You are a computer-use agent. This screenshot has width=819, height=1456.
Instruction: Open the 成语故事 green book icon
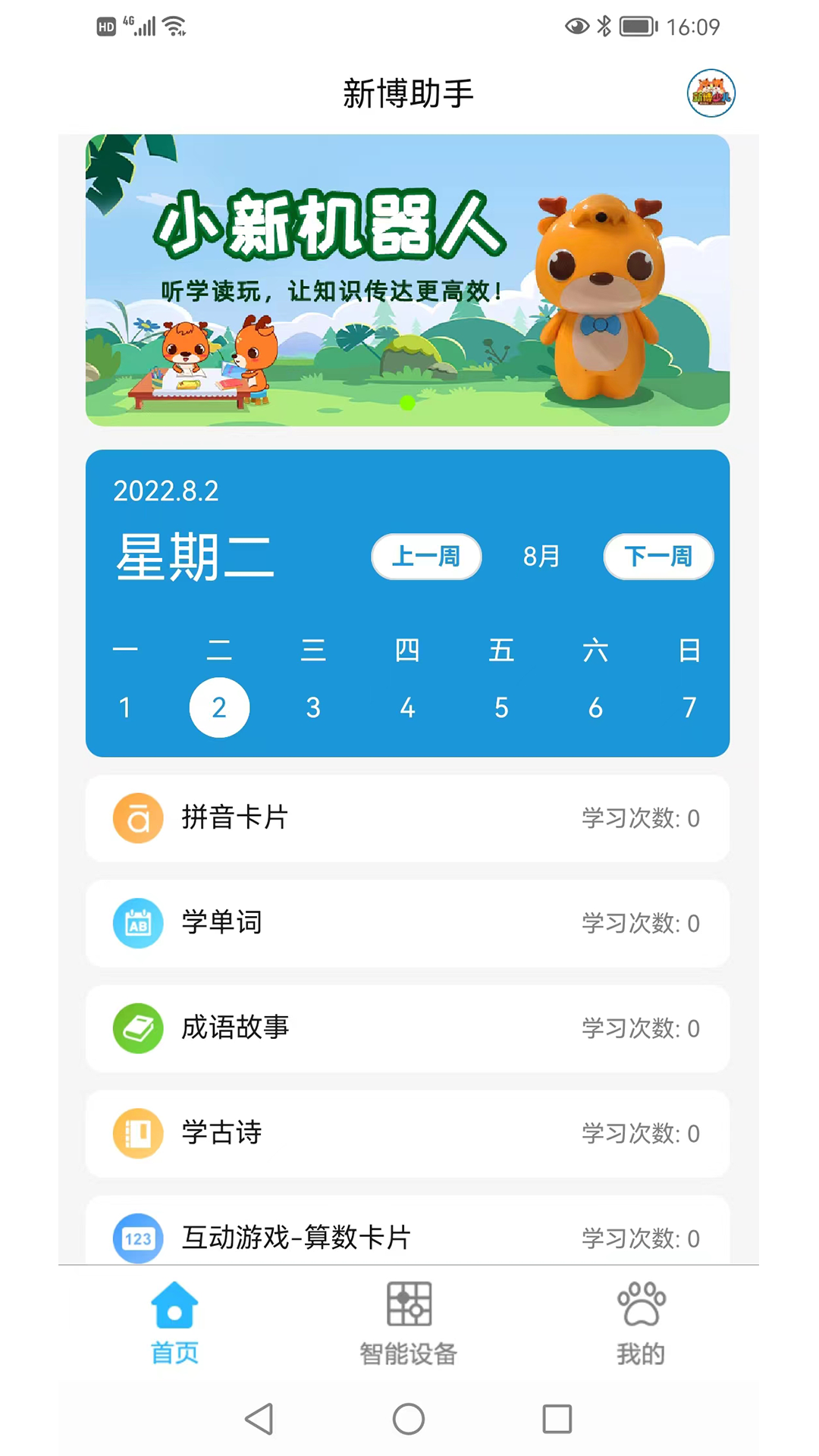[138, 1029]
